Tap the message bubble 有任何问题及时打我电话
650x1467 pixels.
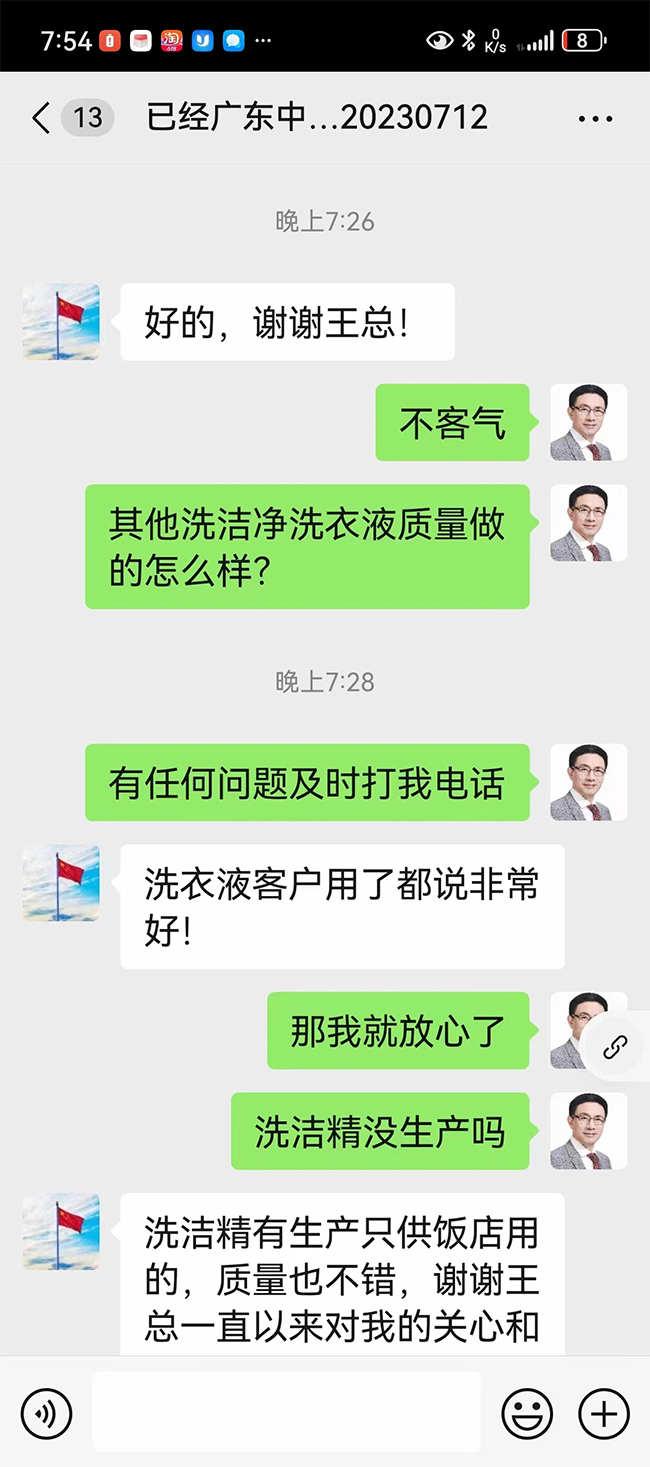point(307,783)
